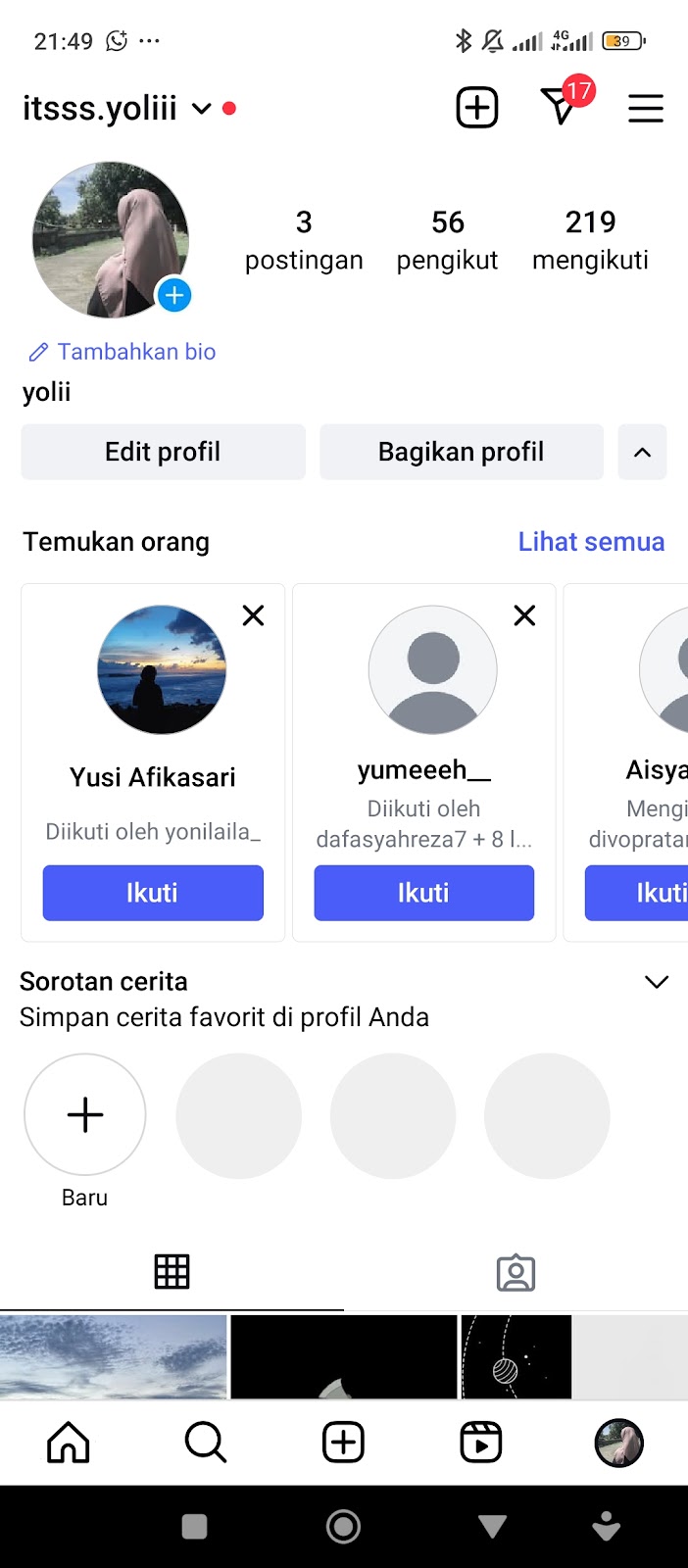
Task: Dismiss the Yusi Afikasari suggestion
Action: [254, 615]
